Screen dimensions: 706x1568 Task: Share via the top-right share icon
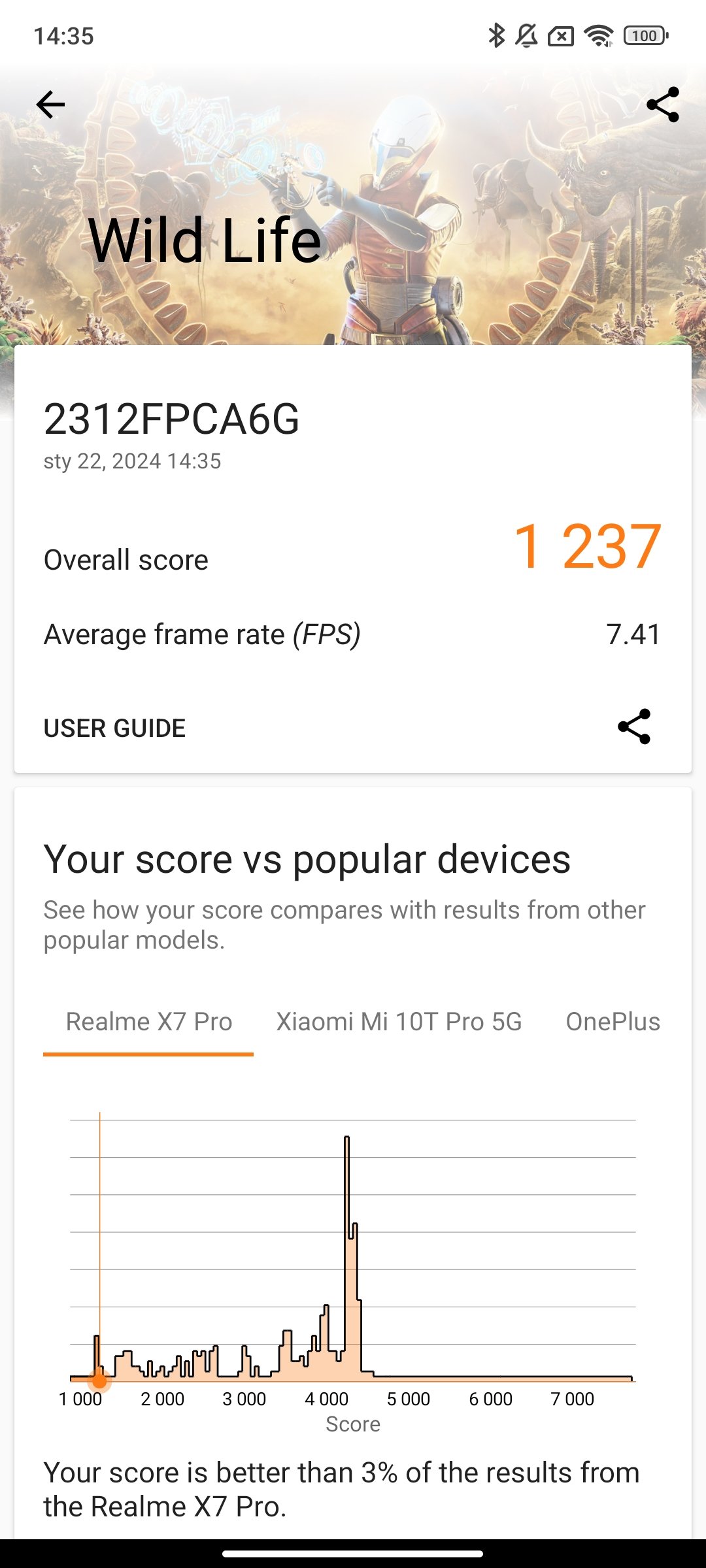[663, 105]
